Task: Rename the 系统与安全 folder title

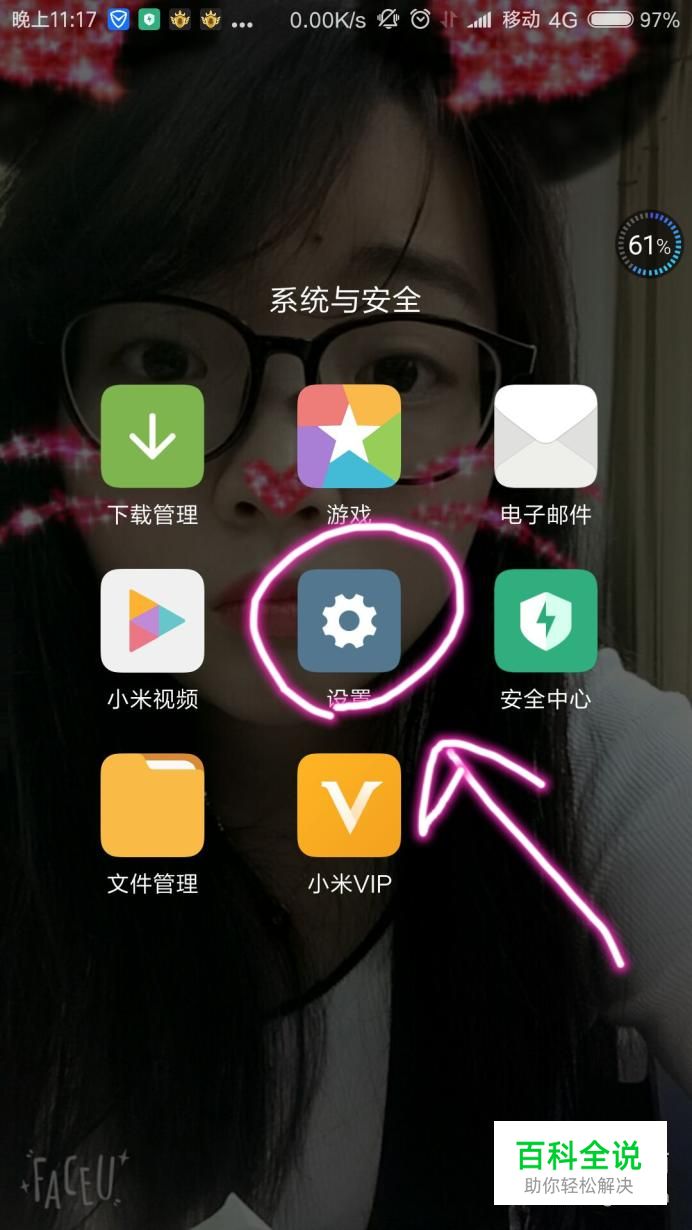Action: click(346, 300)
